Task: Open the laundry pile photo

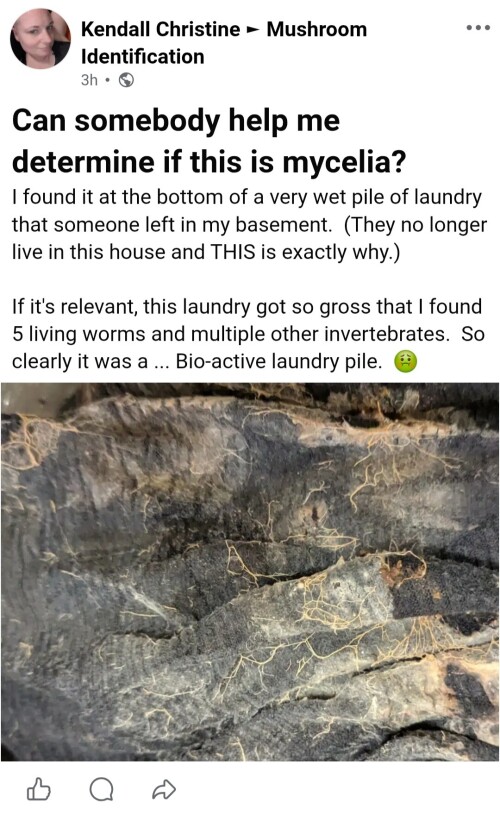Action: pos(250,572)
